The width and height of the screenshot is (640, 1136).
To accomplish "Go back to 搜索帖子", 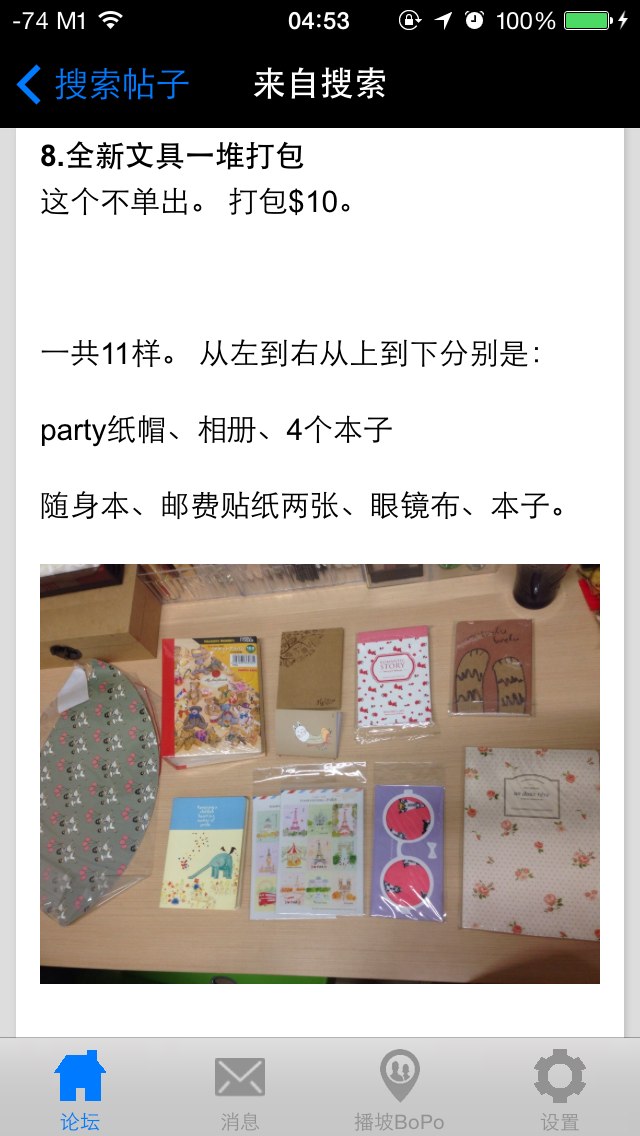I will point(103,85).
